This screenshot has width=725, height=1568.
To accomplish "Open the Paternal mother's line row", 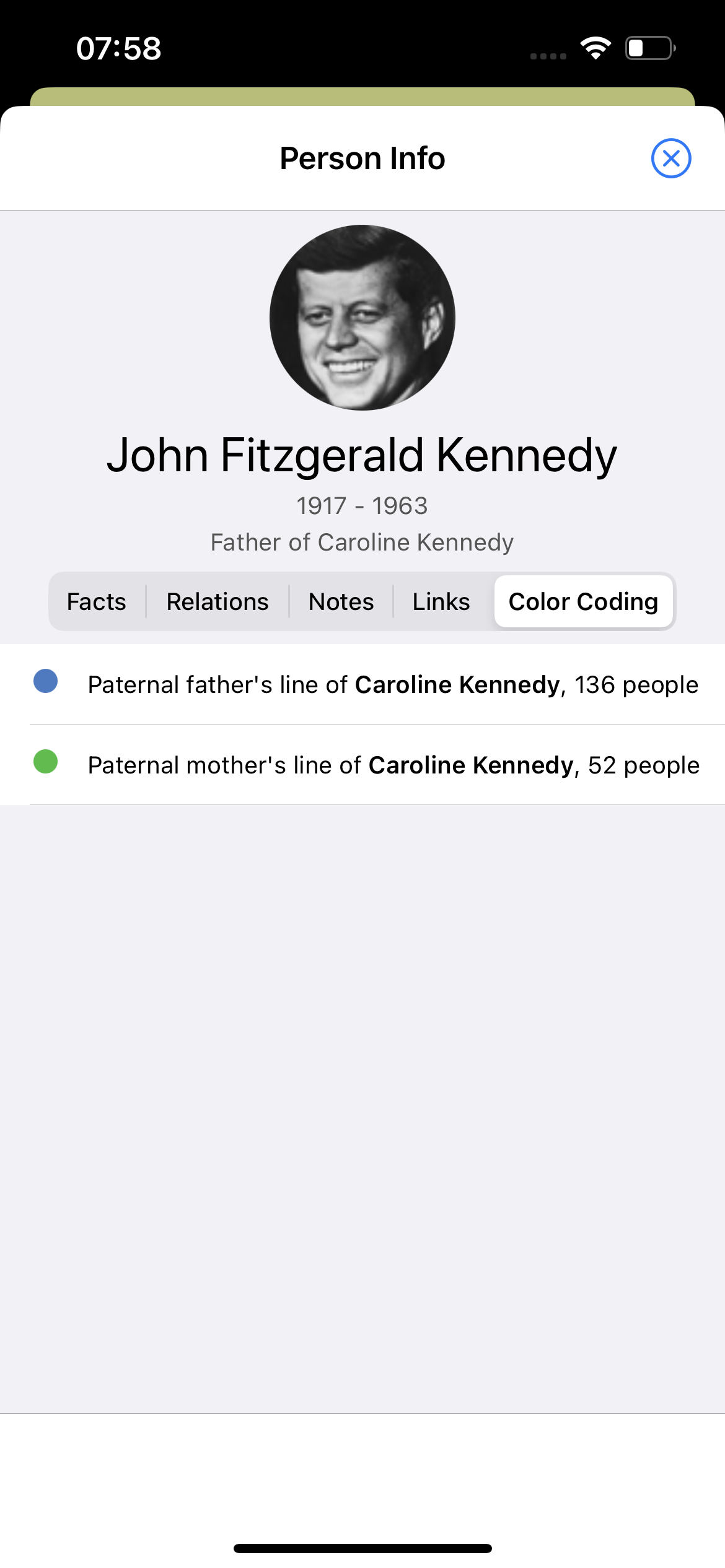I will coord(362,765).
